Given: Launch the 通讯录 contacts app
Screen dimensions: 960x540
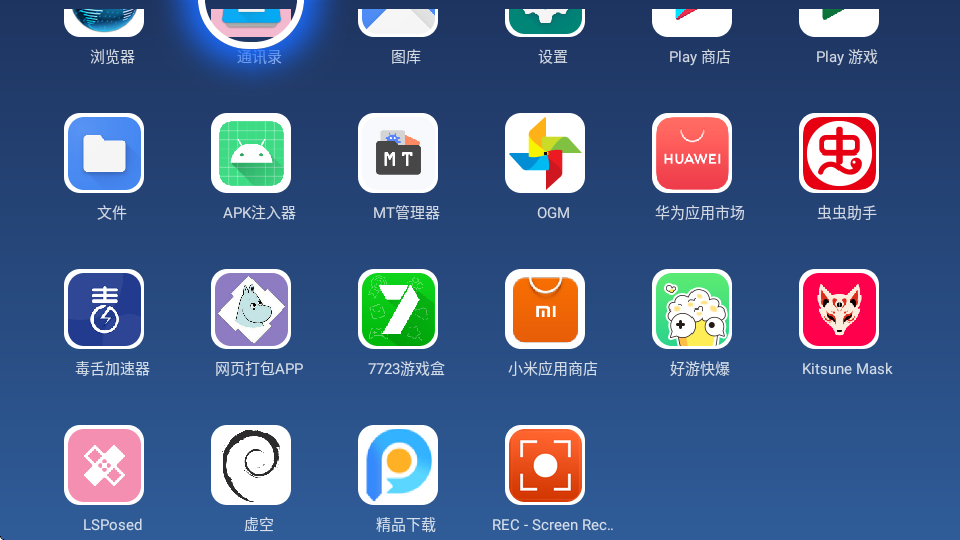Looking at the screenshot, I should (x=251, y=22).
